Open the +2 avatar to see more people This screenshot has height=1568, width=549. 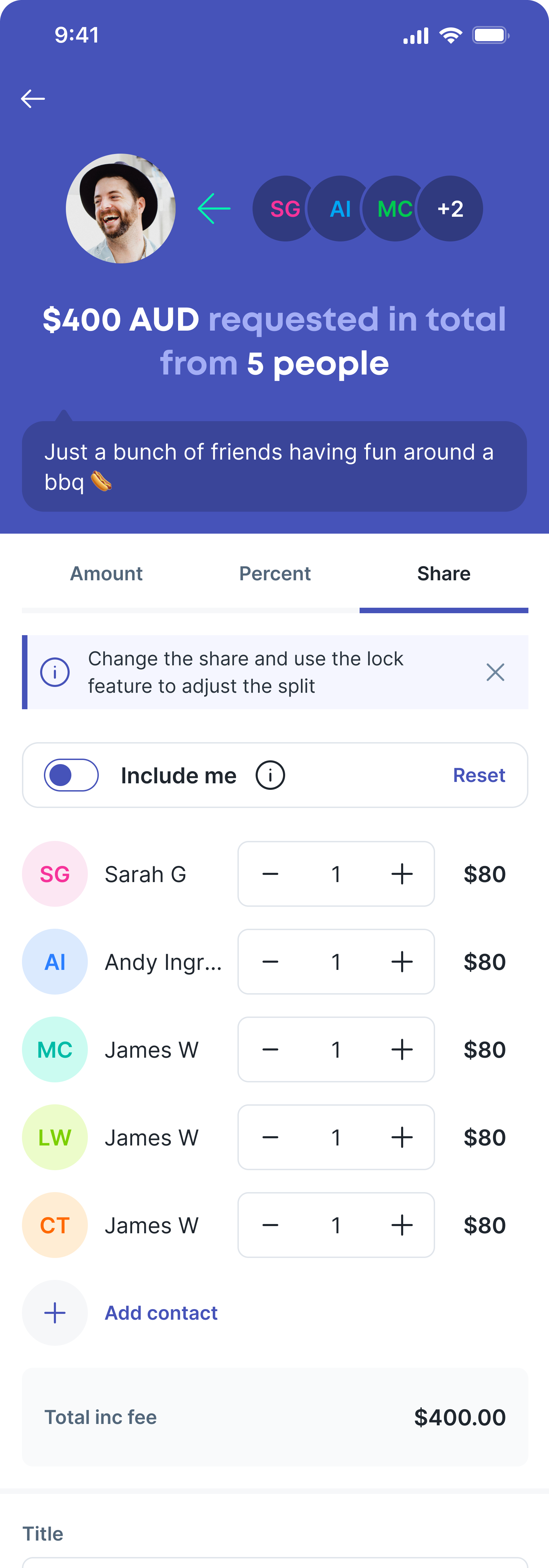[450, 209]
